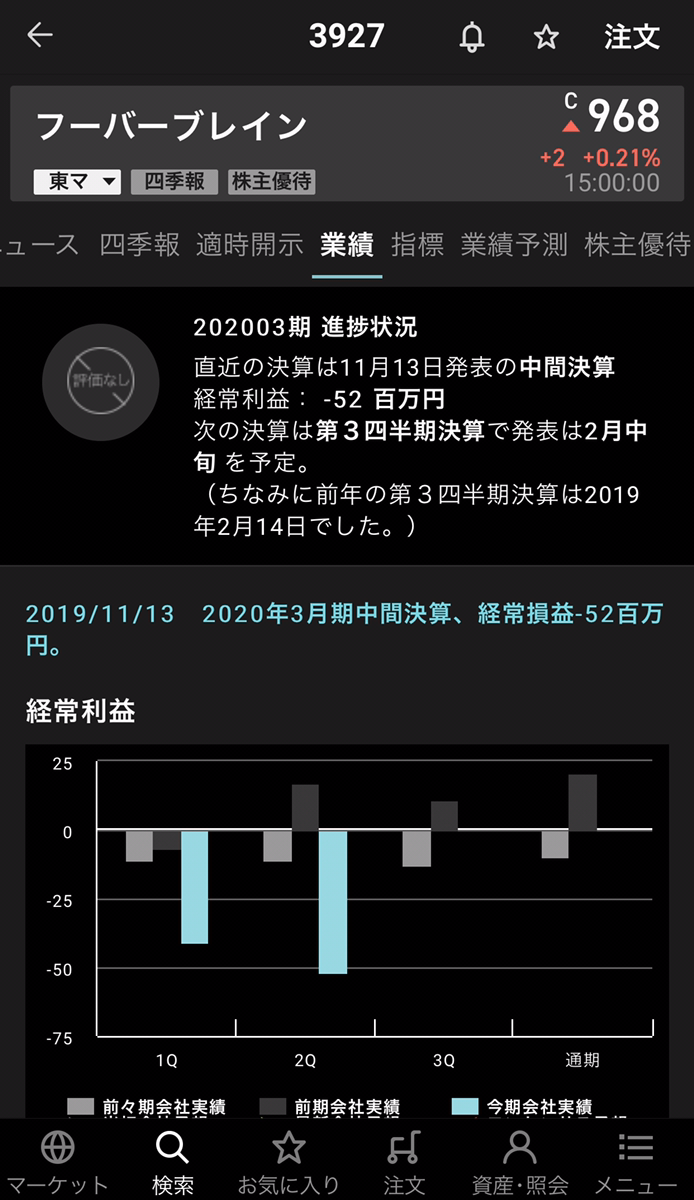Go to マーケット in bottom navigation
Viewport: 694px width, 1200px height.
[x=58, y=1162]
